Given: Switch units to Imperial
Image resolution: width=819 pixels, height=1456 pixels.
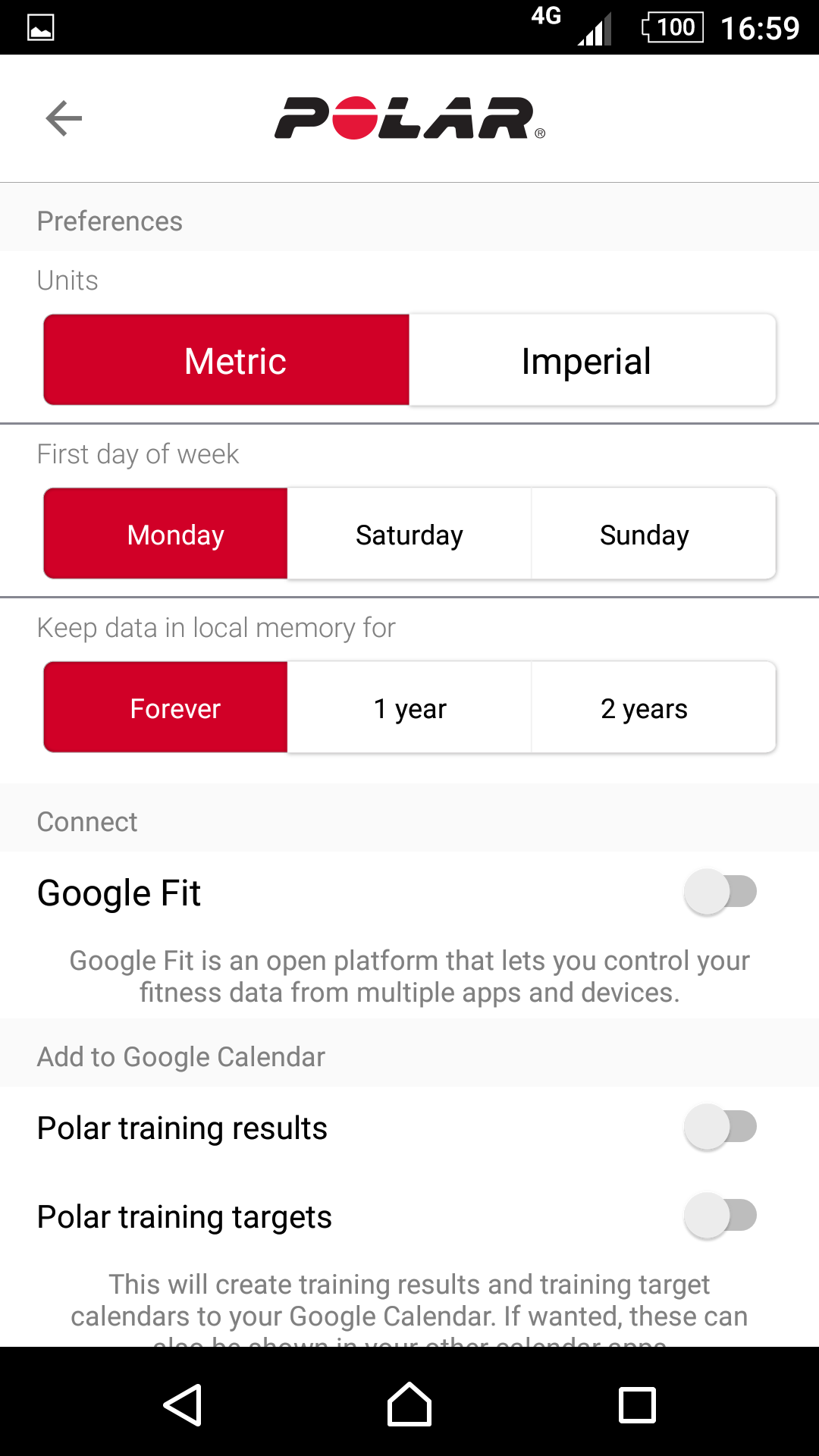Looking at the screenshot, I should pyautogui.click(x=592, y=360).
